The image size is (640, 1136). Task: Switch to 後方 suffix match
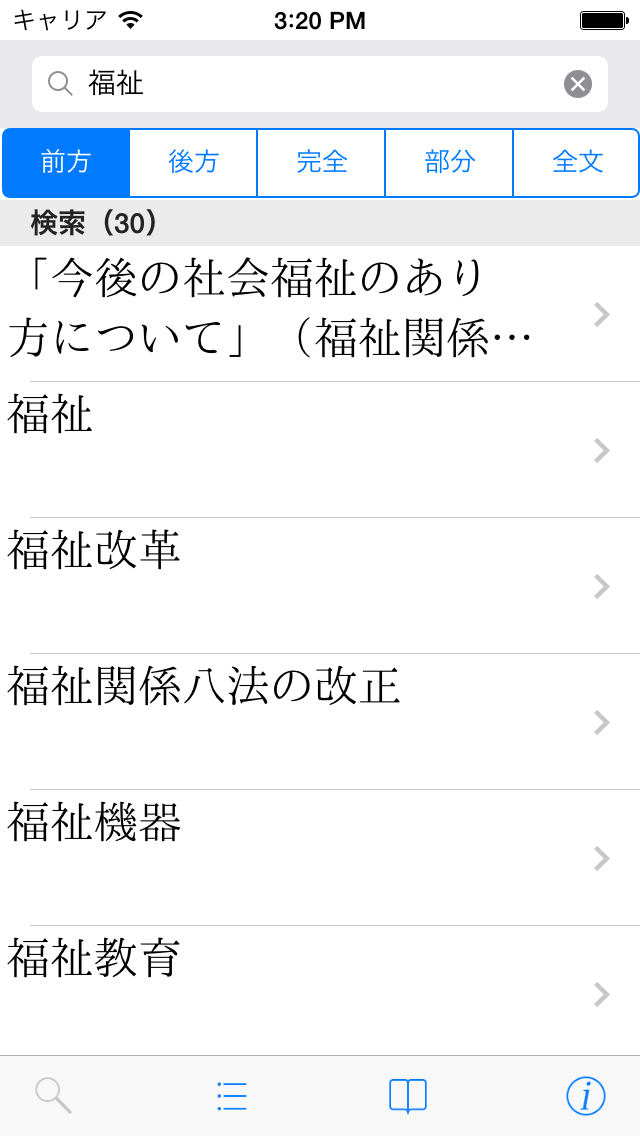193,162
